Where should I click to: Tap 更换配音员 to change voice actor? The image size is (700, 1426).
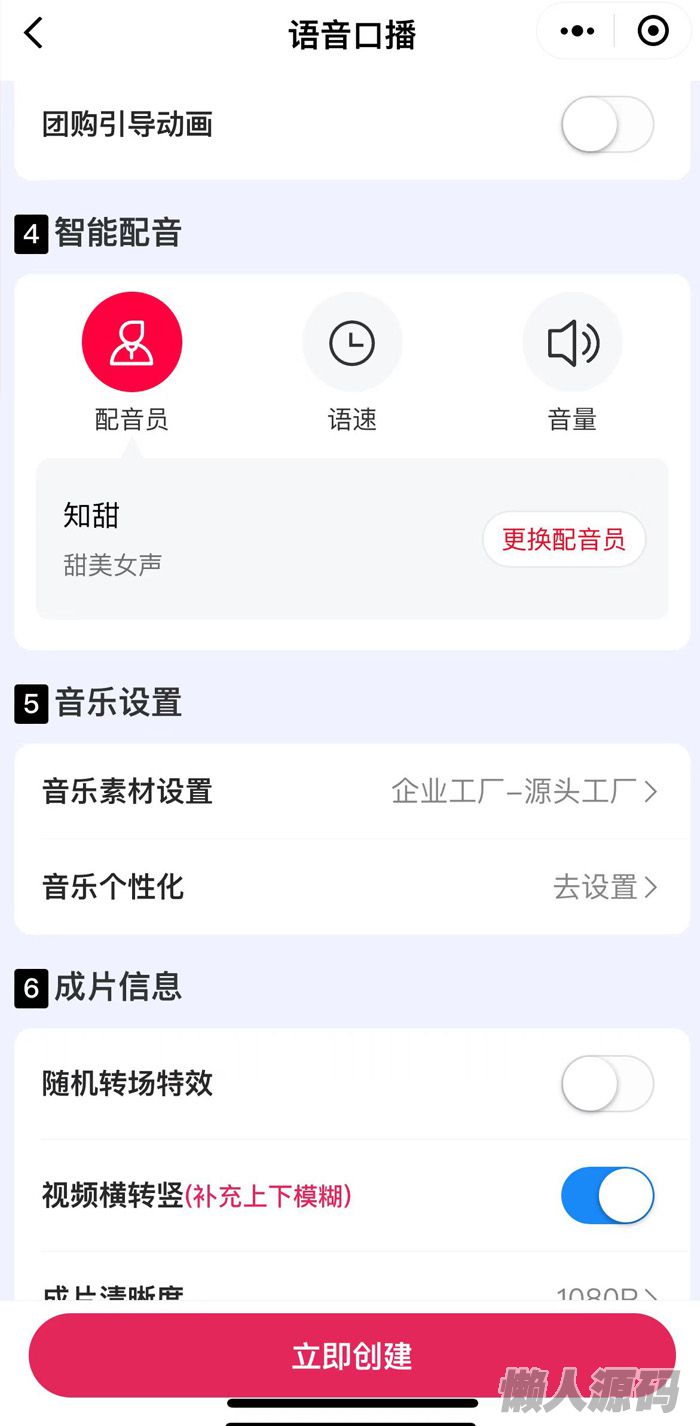(563, 540)
